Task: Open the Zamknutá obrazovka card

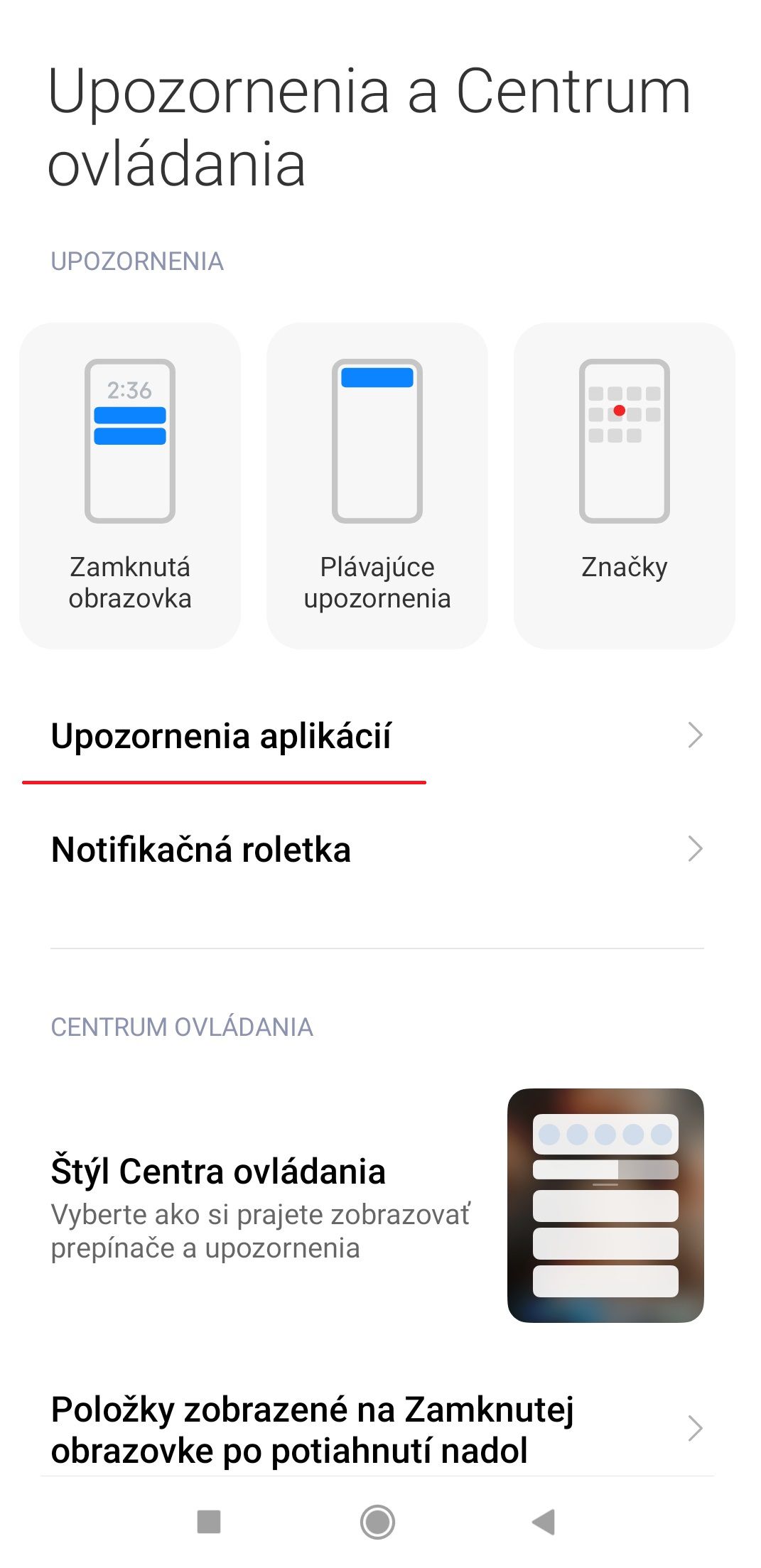Action: (x=130, y=485)
